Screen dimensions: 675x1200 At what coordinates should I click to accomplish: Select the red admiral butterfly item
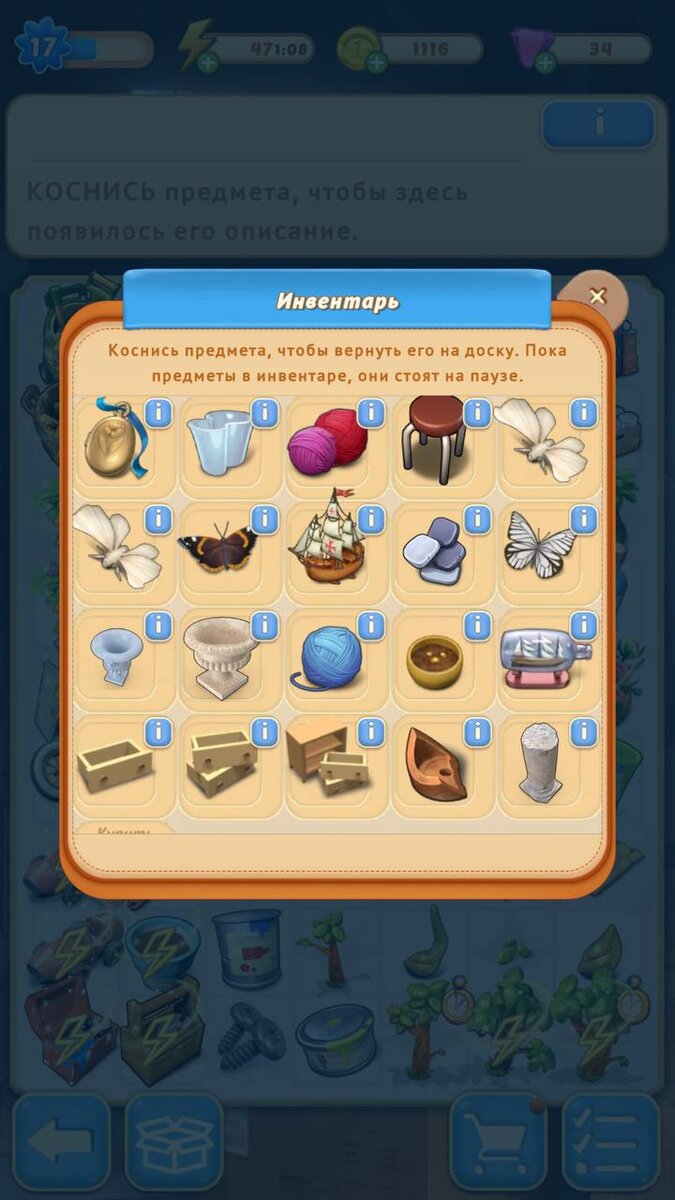click(219, 547)
